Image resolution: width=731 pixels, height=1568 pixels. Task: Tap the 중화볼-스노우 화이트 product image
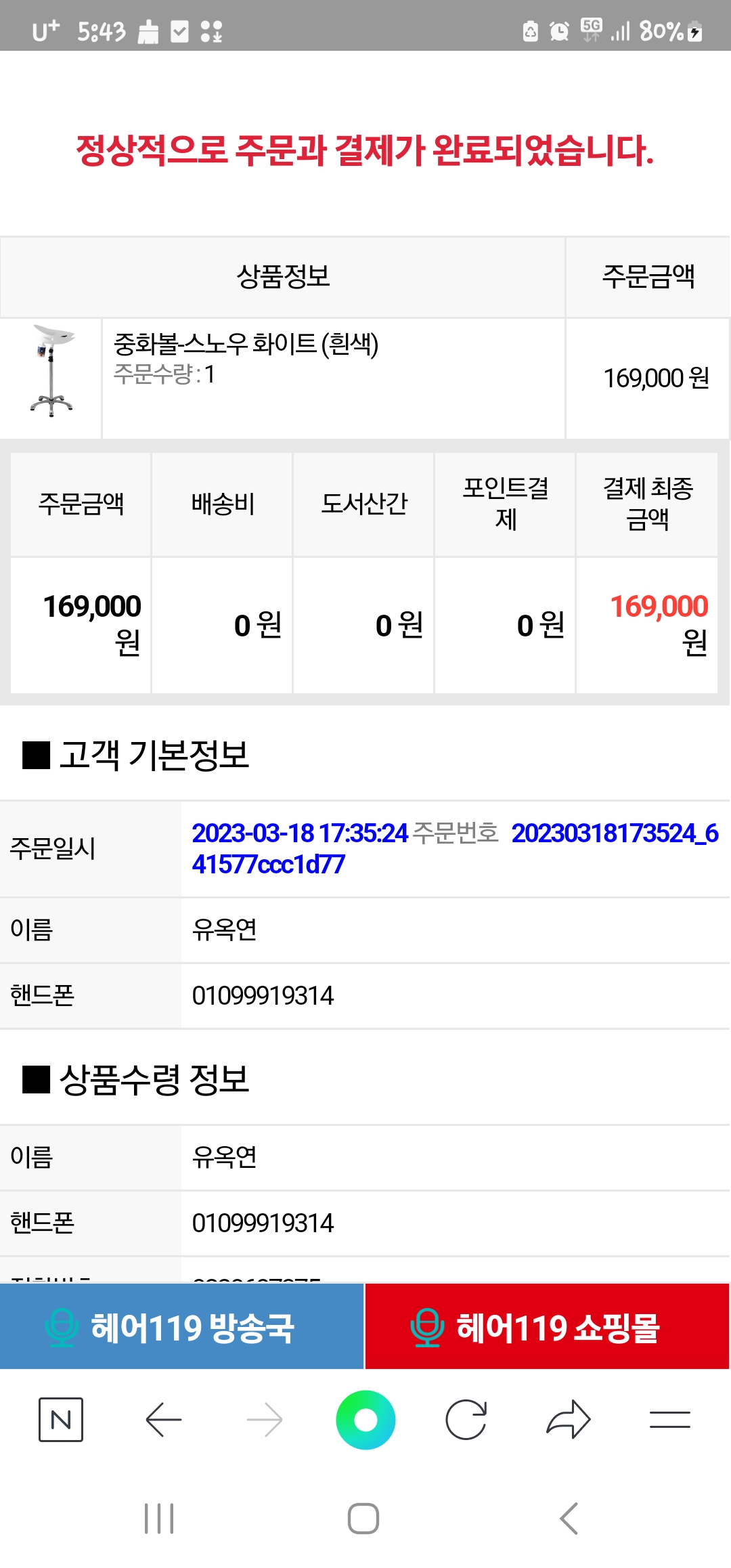[51, 371]
